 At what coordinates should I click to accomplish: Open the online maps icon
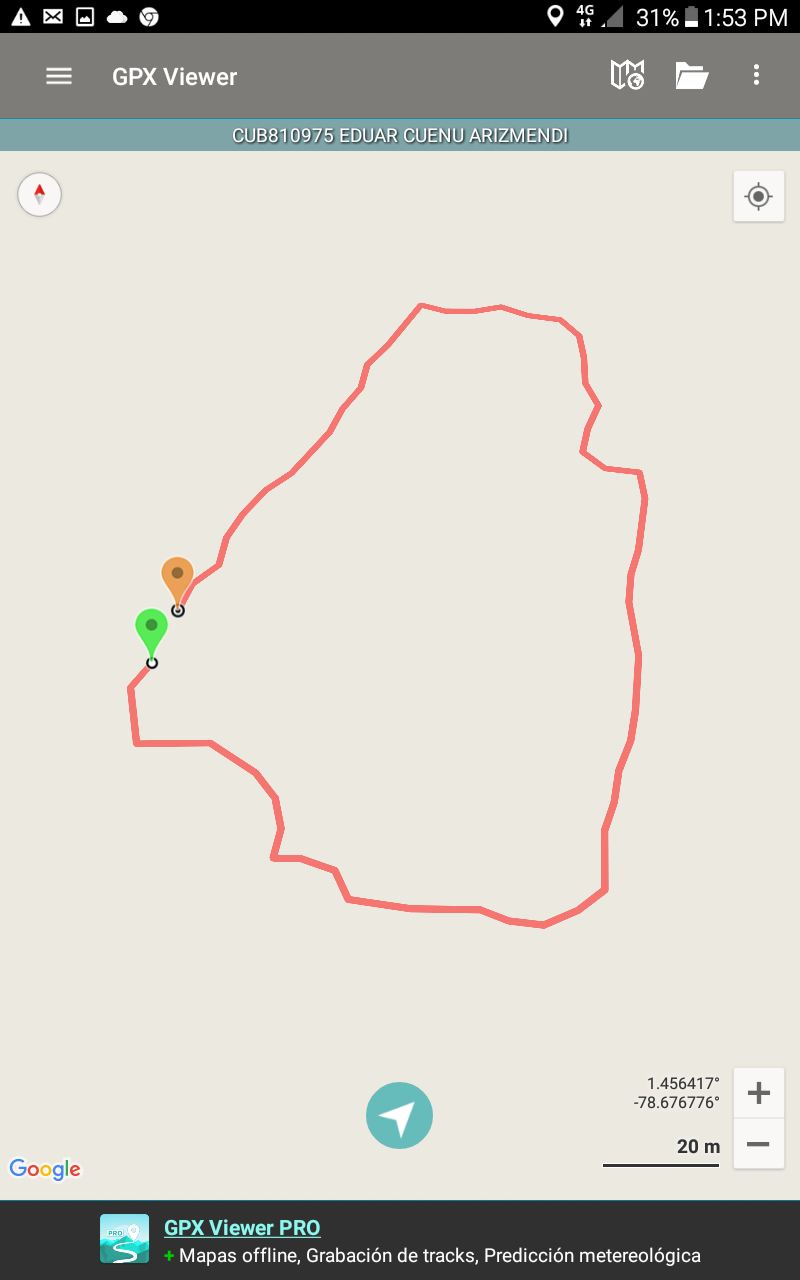click(x=627, y=75)
